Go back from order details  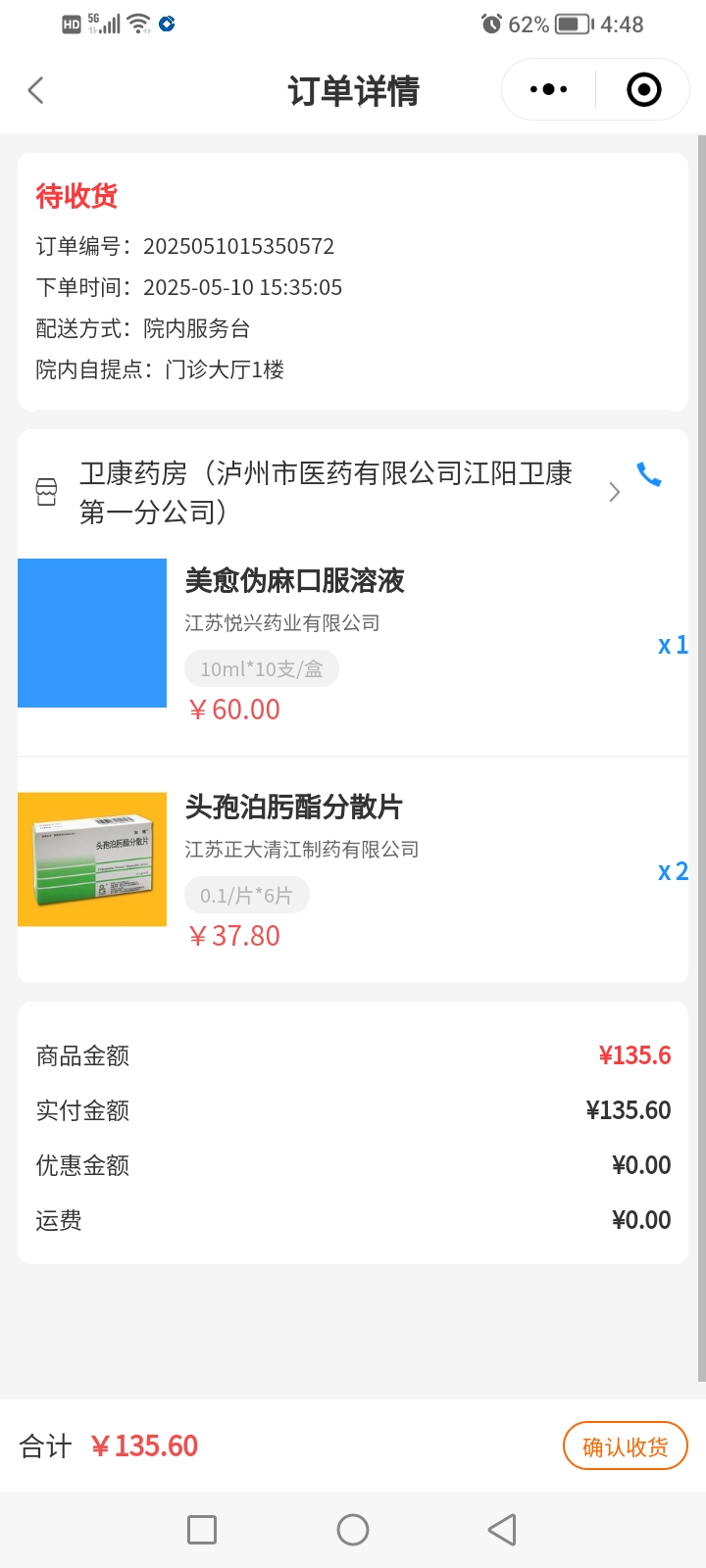(36, 91)
